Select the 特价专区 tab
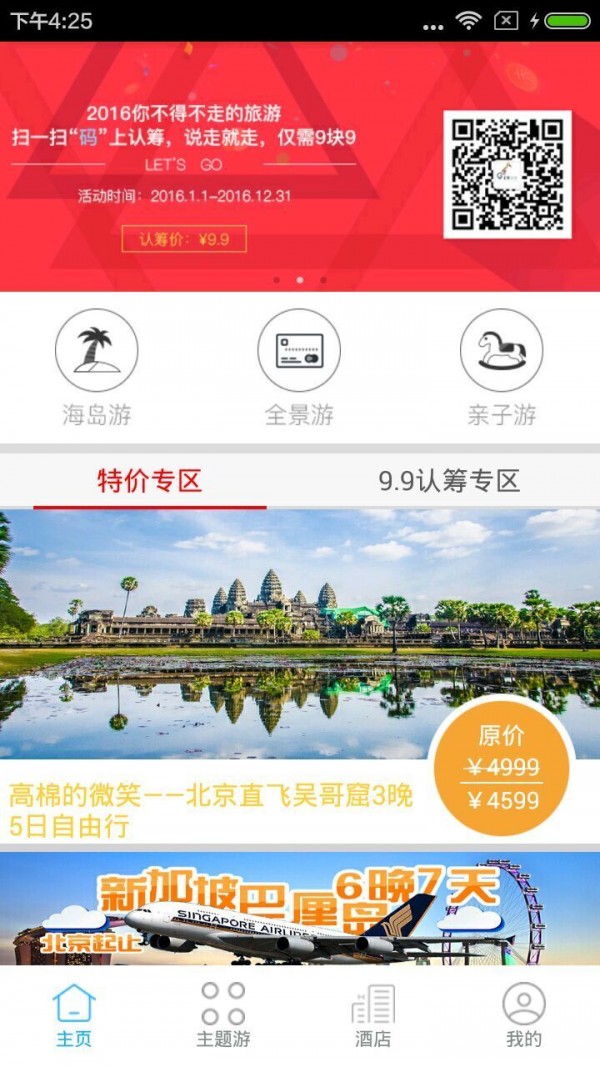Image resolution: width=600 pixels, height=1067 pixels. pyautogui.click(x=150, y=481)
